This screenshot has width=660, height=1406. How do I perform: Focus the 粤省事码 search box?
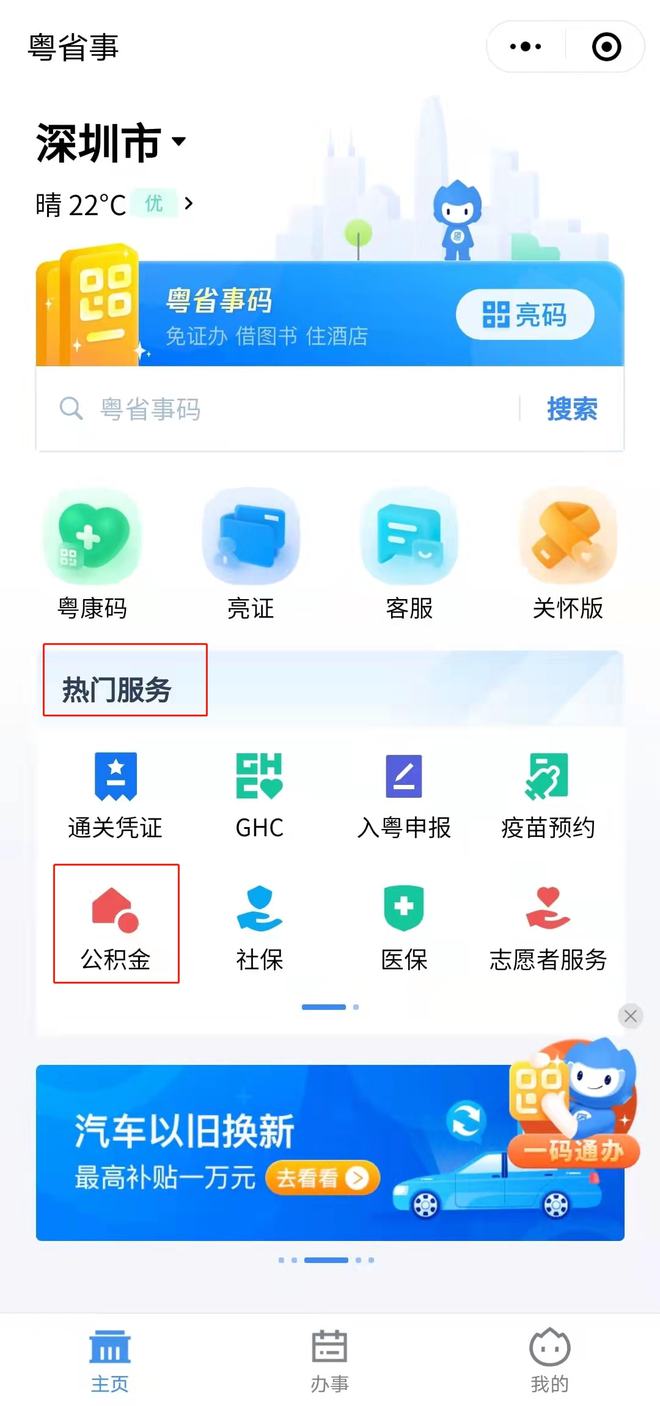(x=280, y=409)
